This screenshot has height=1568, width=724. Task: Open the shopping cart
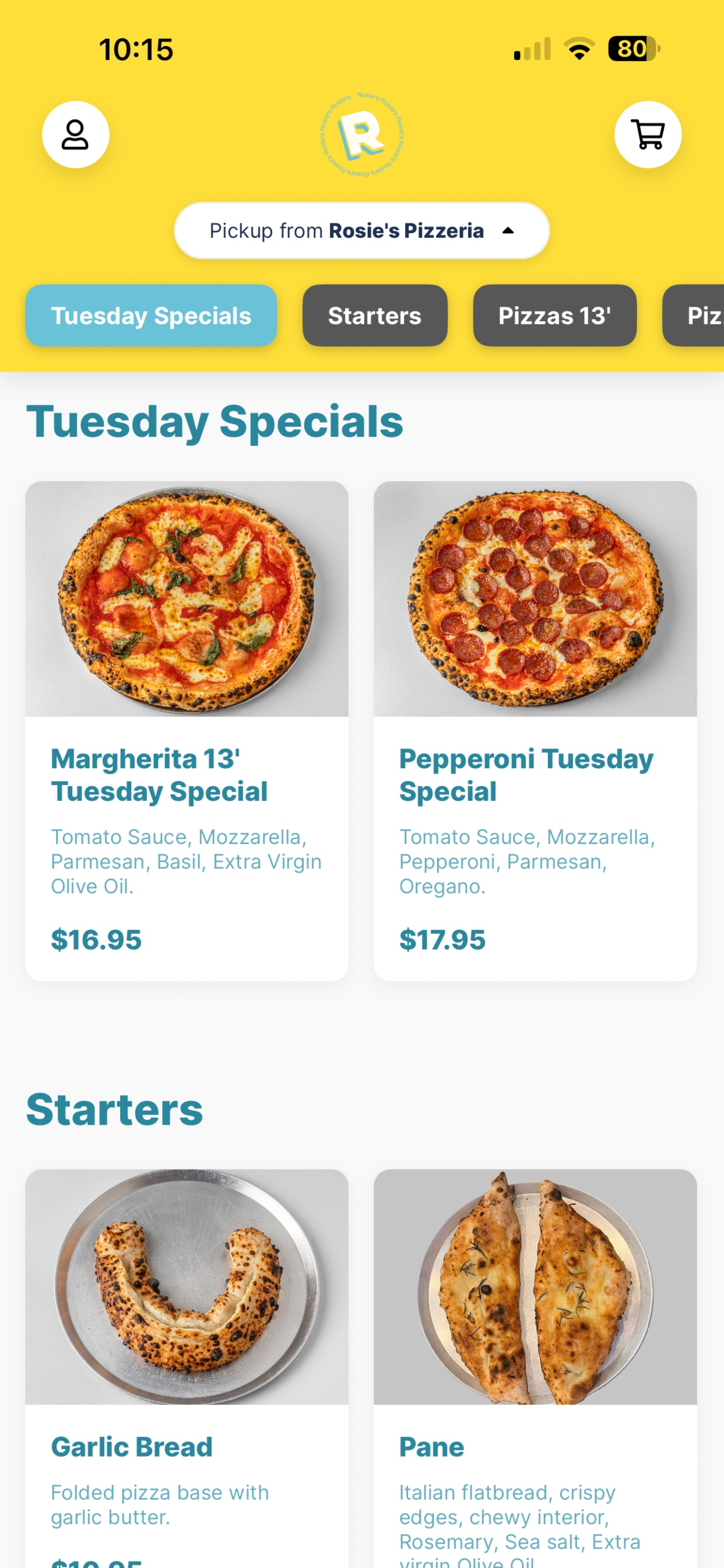pos(648,135)
